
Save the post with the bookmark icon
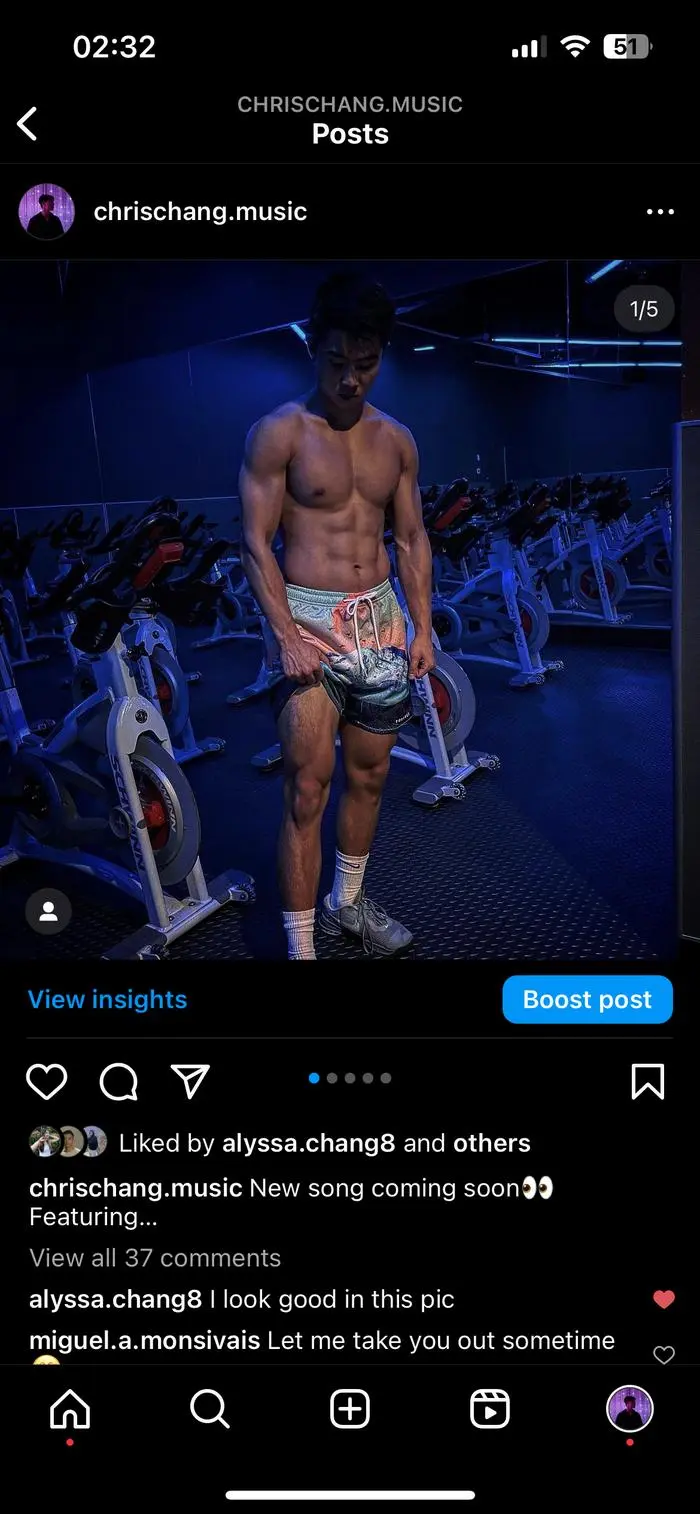click(x=647, y=1081)
